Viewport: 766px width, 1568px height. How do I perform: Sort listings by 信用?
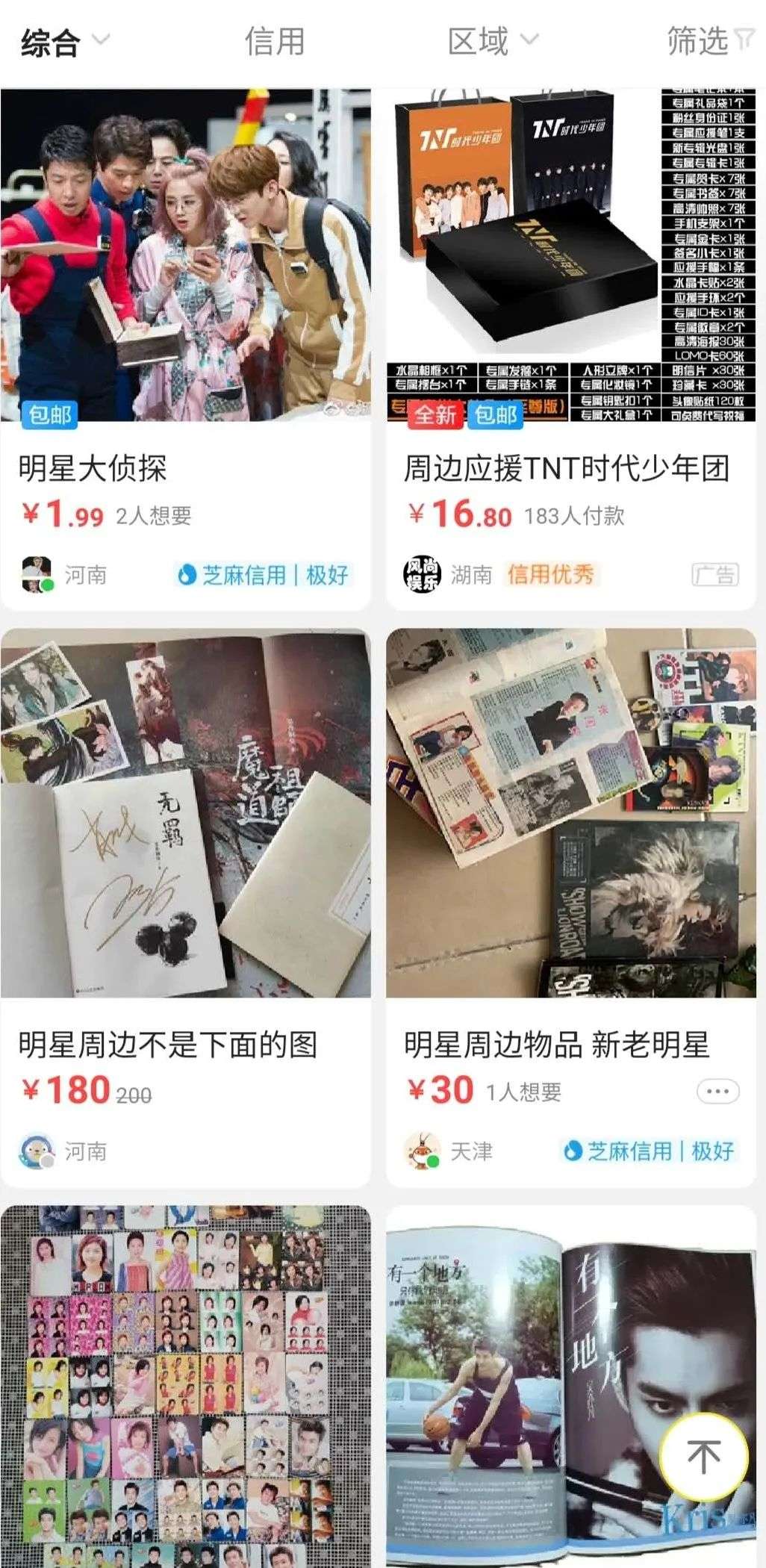click(x=275, y=42)
